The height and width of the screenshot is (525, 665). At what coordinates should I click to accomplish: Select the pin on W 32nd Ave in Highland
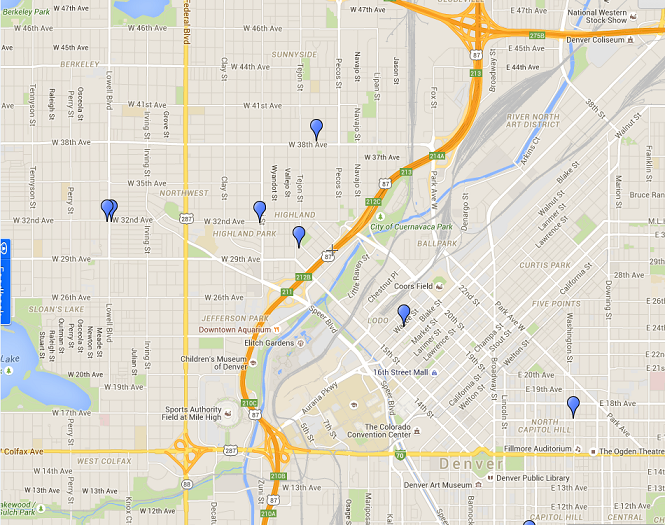point(260,209)
